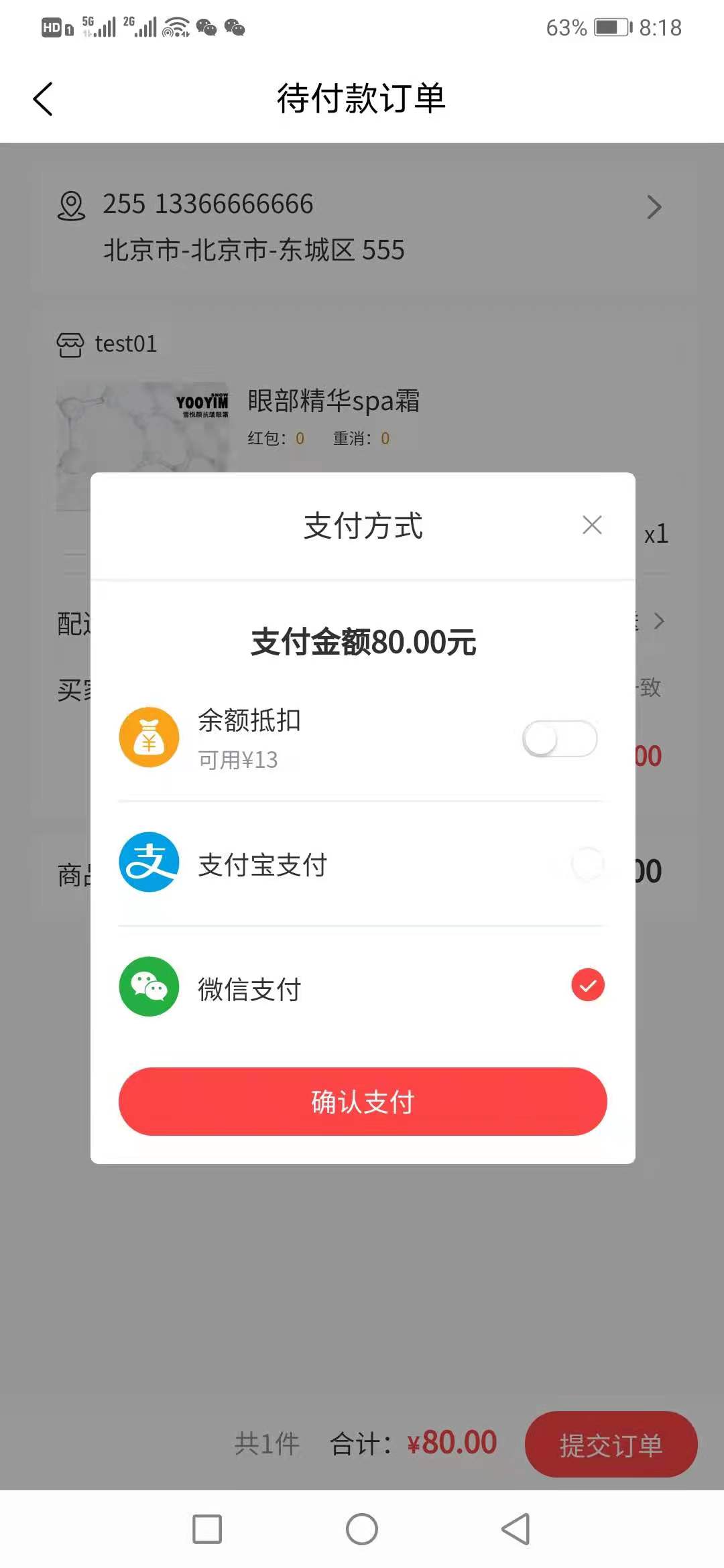Go back from 待付款订单 page
Screen dimensions: 724x1568
43,99
